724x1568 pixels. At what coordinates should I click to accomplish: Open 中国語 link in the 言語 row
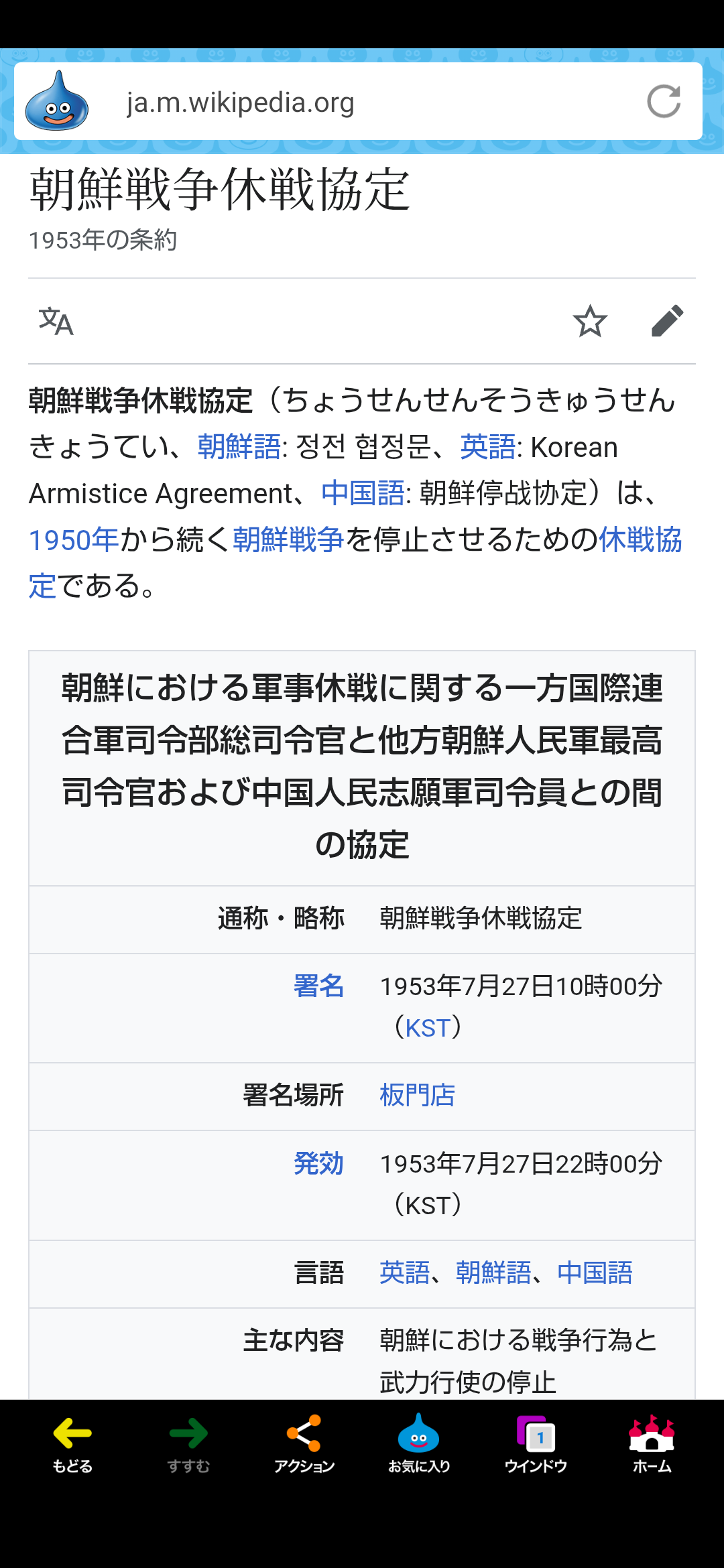pyautogui.click(x=595, y=1272)
